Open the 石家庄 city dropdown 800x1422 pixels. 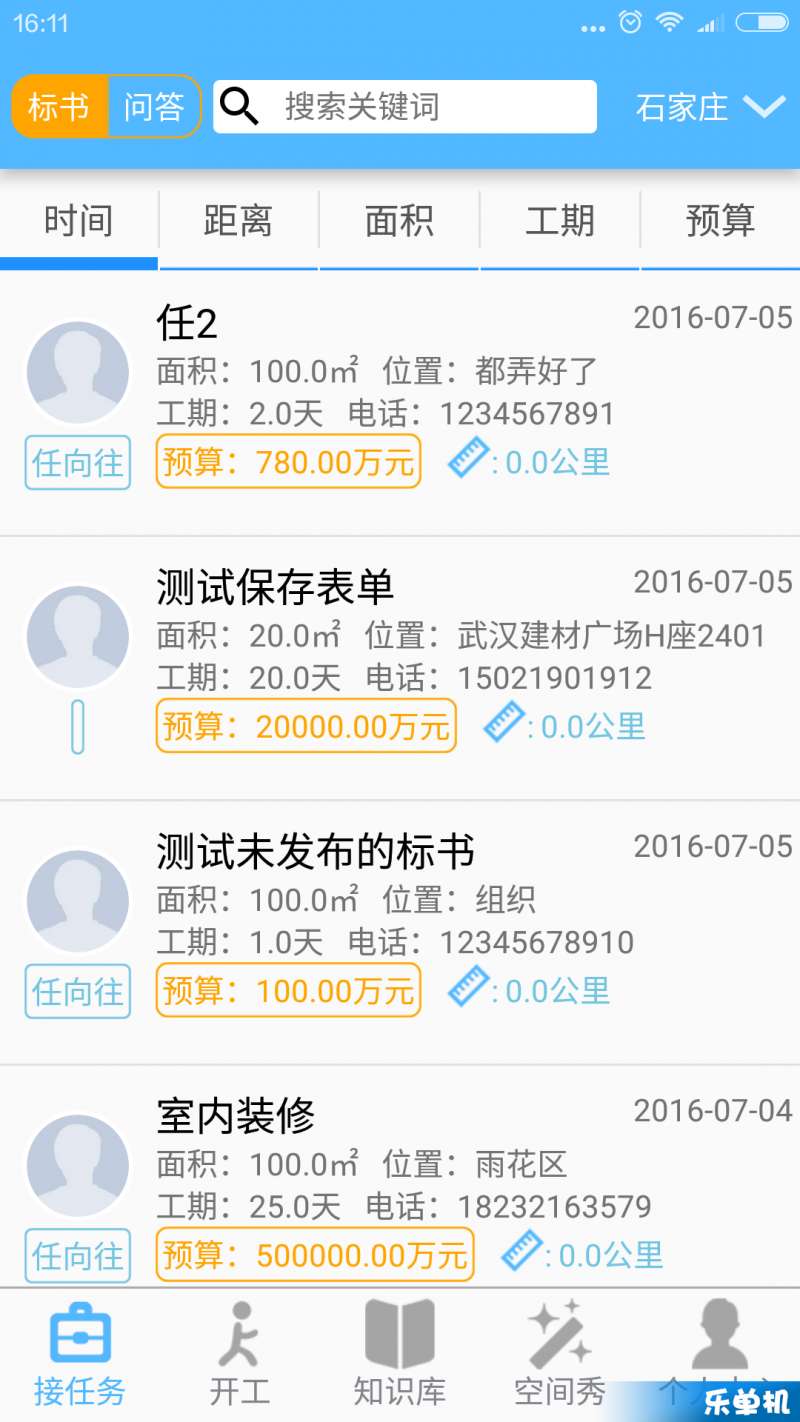point(710,107)
